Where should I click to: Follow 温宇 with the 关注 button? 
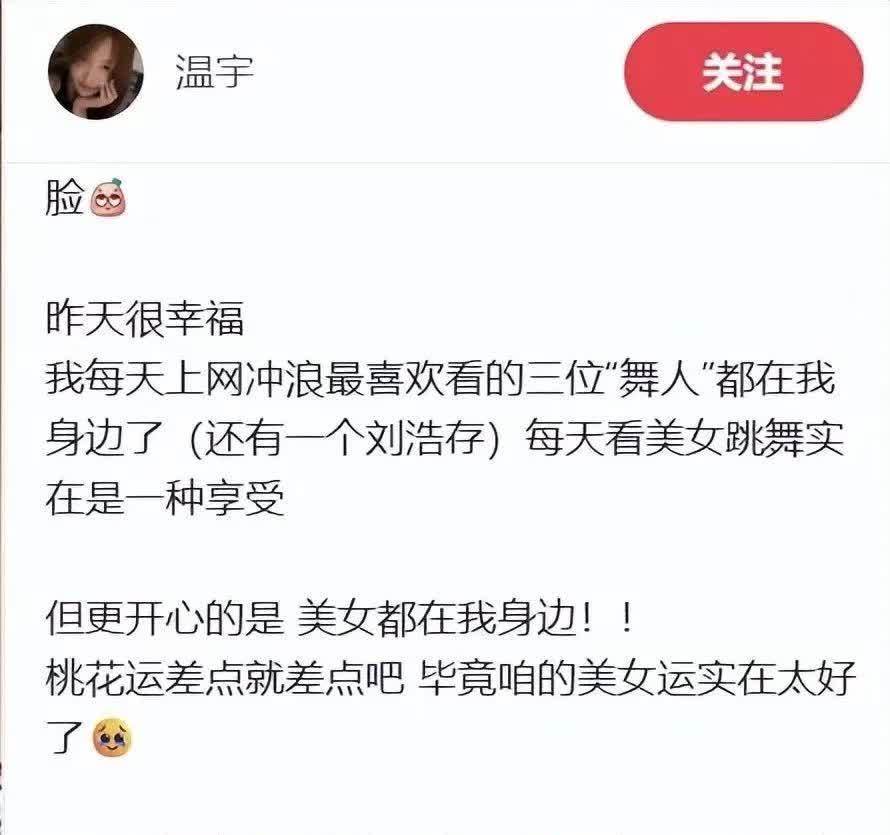(742, 72)
